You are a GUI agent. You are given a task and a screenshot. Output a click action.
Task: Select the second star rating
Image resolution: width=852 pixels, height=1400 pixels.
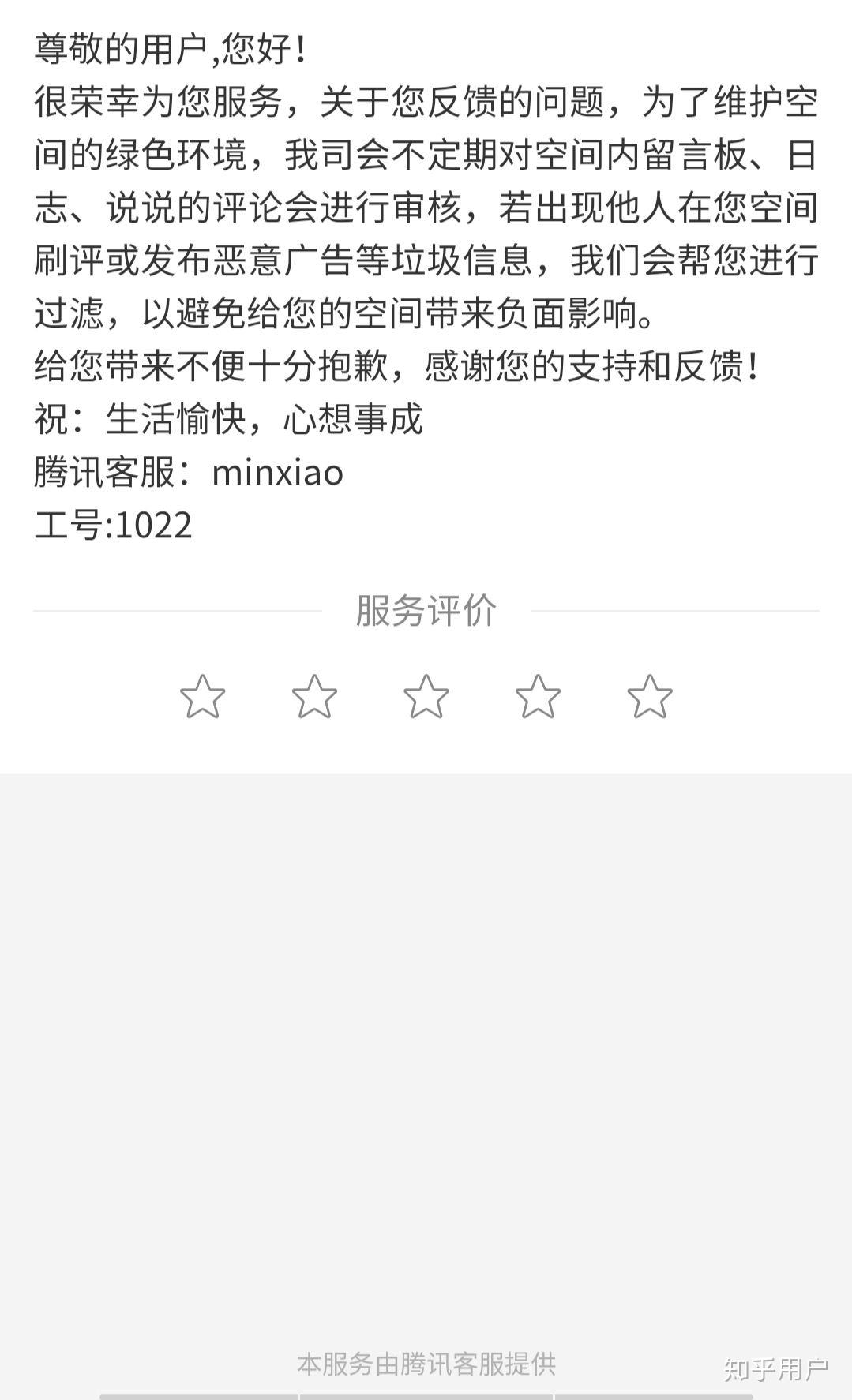point(314,698)
